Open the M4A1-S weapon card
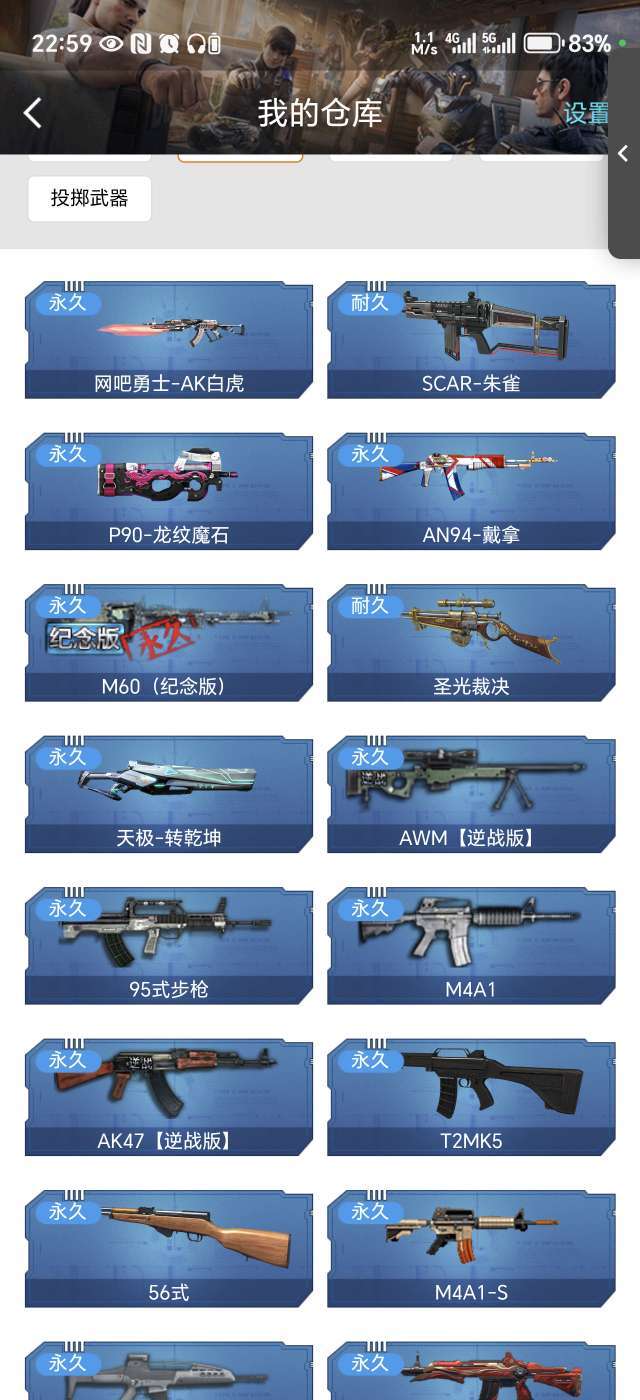This screenshot has width=640, height=1400. tap(471, 1249)
